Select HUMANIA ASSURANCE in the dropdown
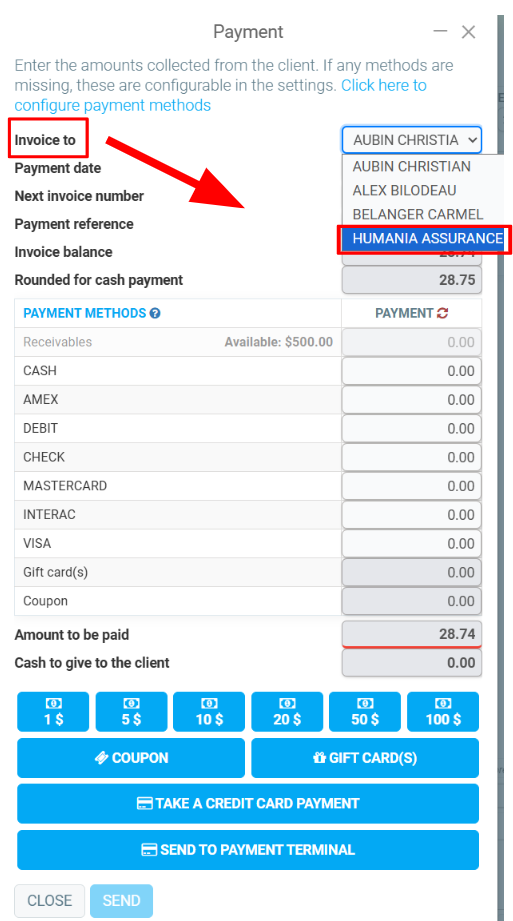The height and width of the screenshot is (921, 513). click(x=427, y=238)
